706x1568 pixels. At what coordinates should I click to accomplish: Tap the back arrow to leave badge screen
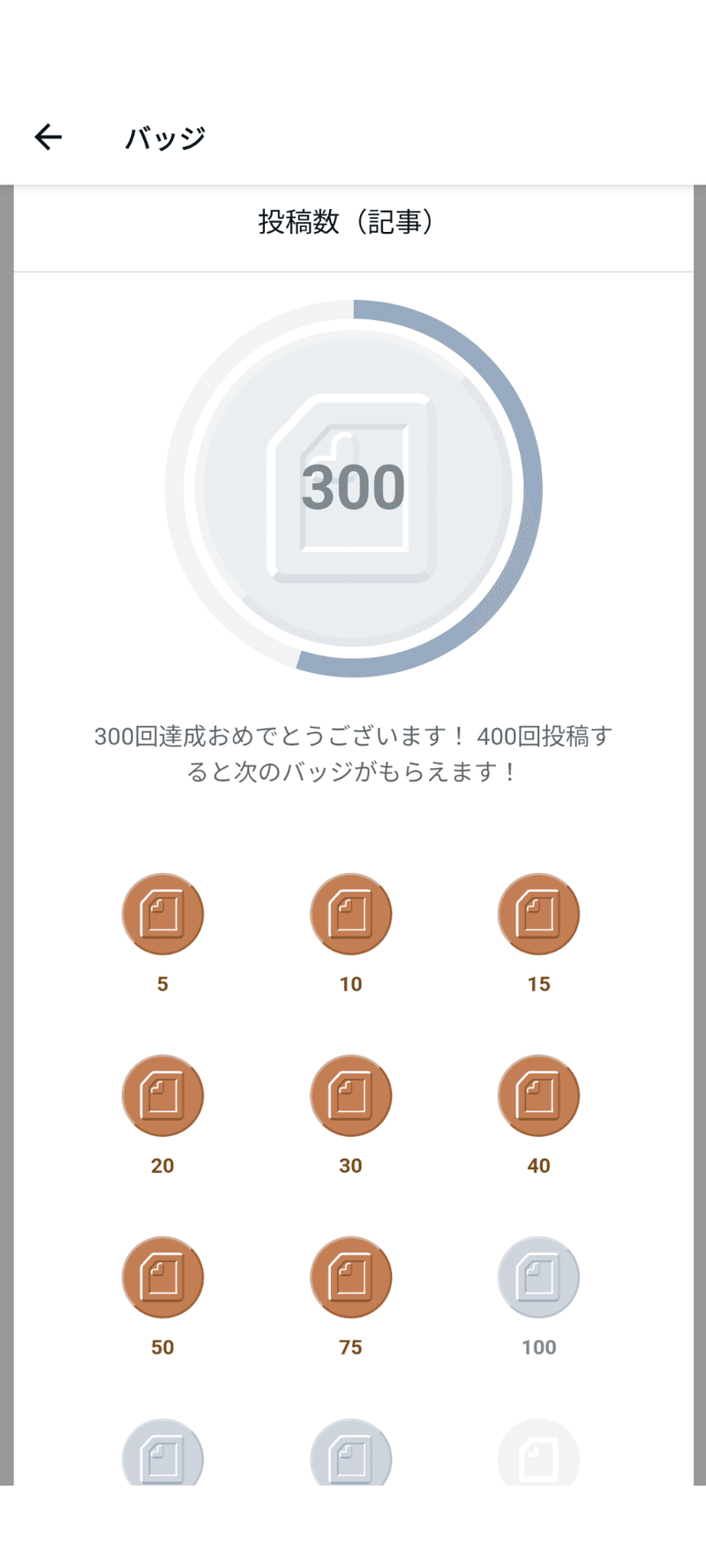pos(49,137)
